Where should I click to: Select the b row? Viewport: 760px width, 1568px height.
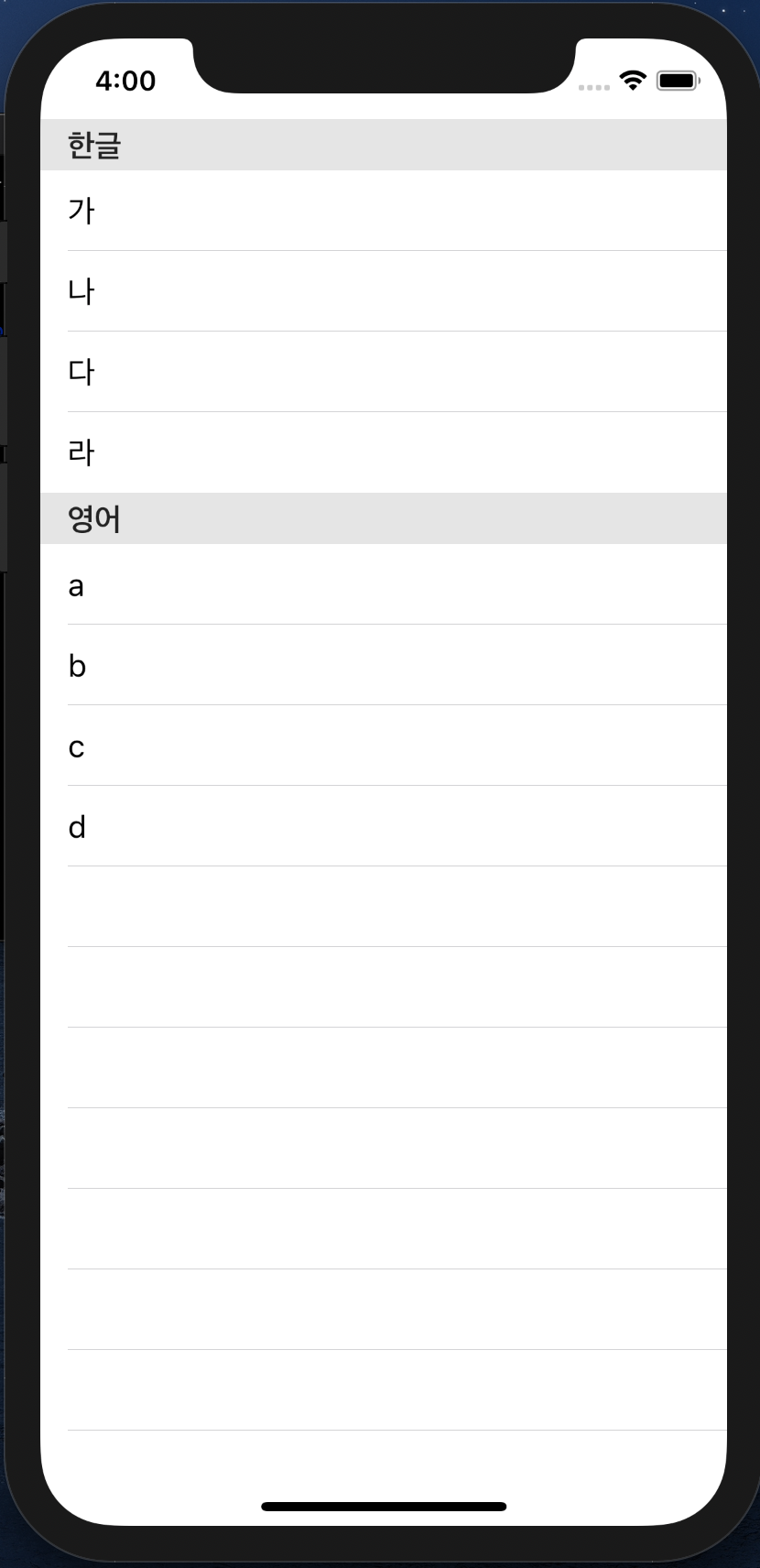(384, 665)
